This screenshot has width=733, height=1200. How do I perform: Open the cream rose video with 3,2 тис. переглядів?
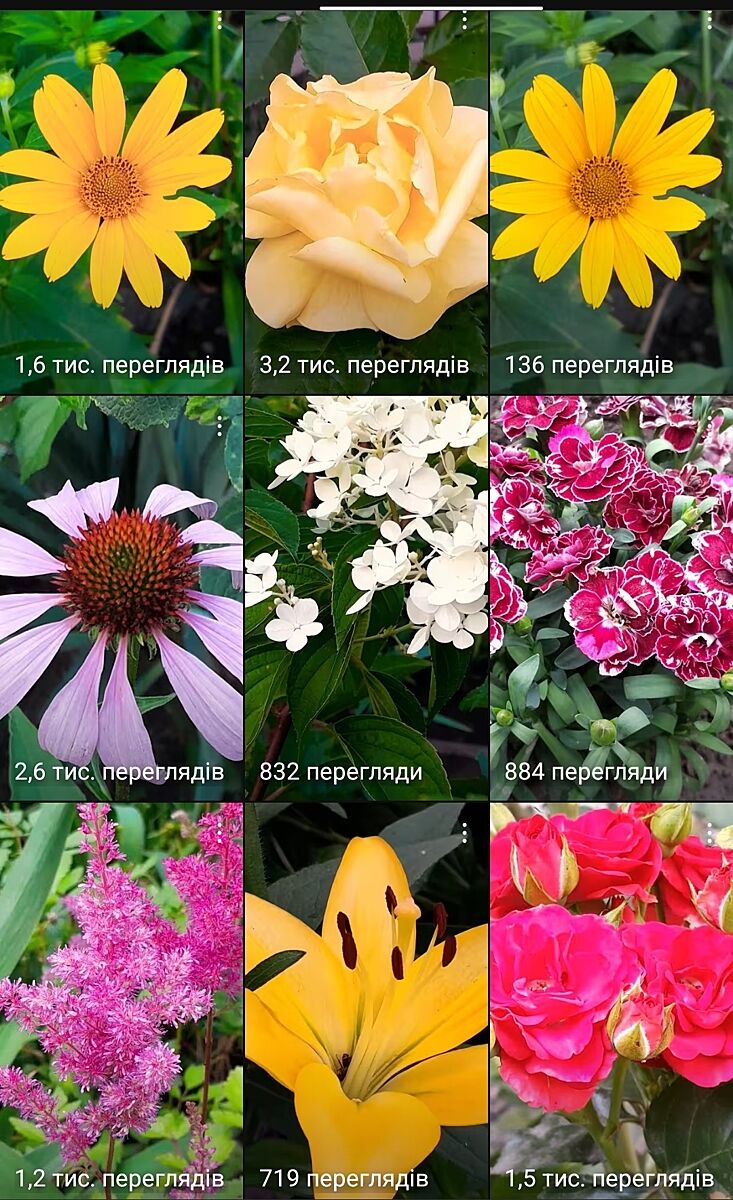click(x=366, y=200)
